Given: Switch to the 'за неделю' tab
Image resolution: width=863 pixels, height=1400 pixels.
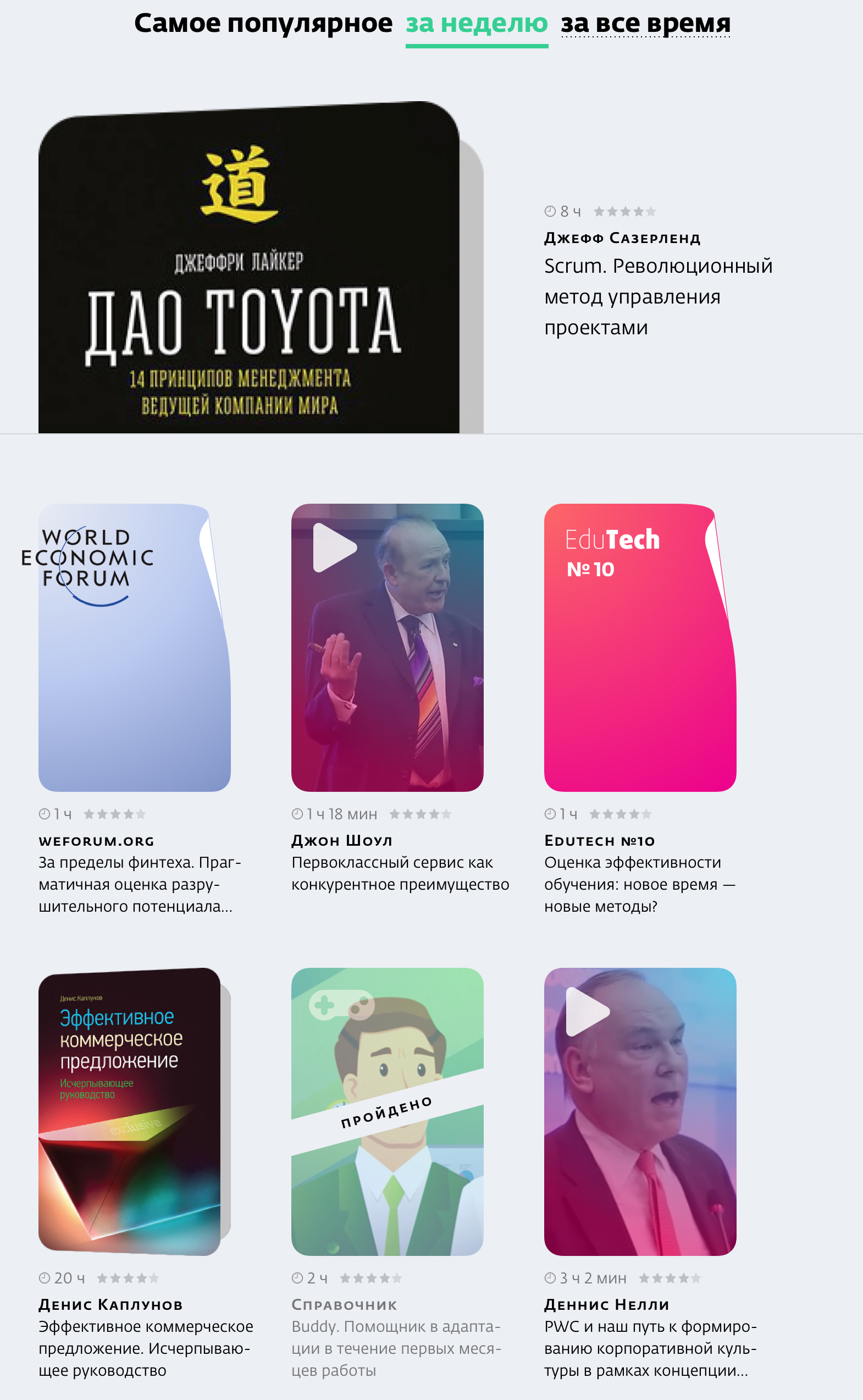Looking at the screenshot, I should [x=477, y=24].
